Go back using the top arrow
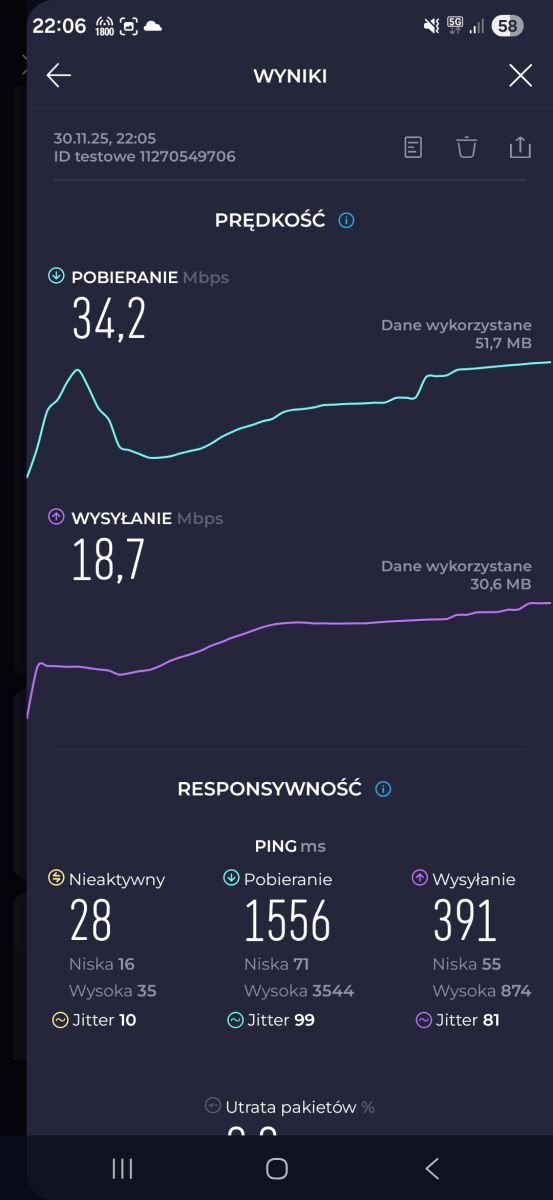The image size is (553, 1200). (x=59, y=76)
